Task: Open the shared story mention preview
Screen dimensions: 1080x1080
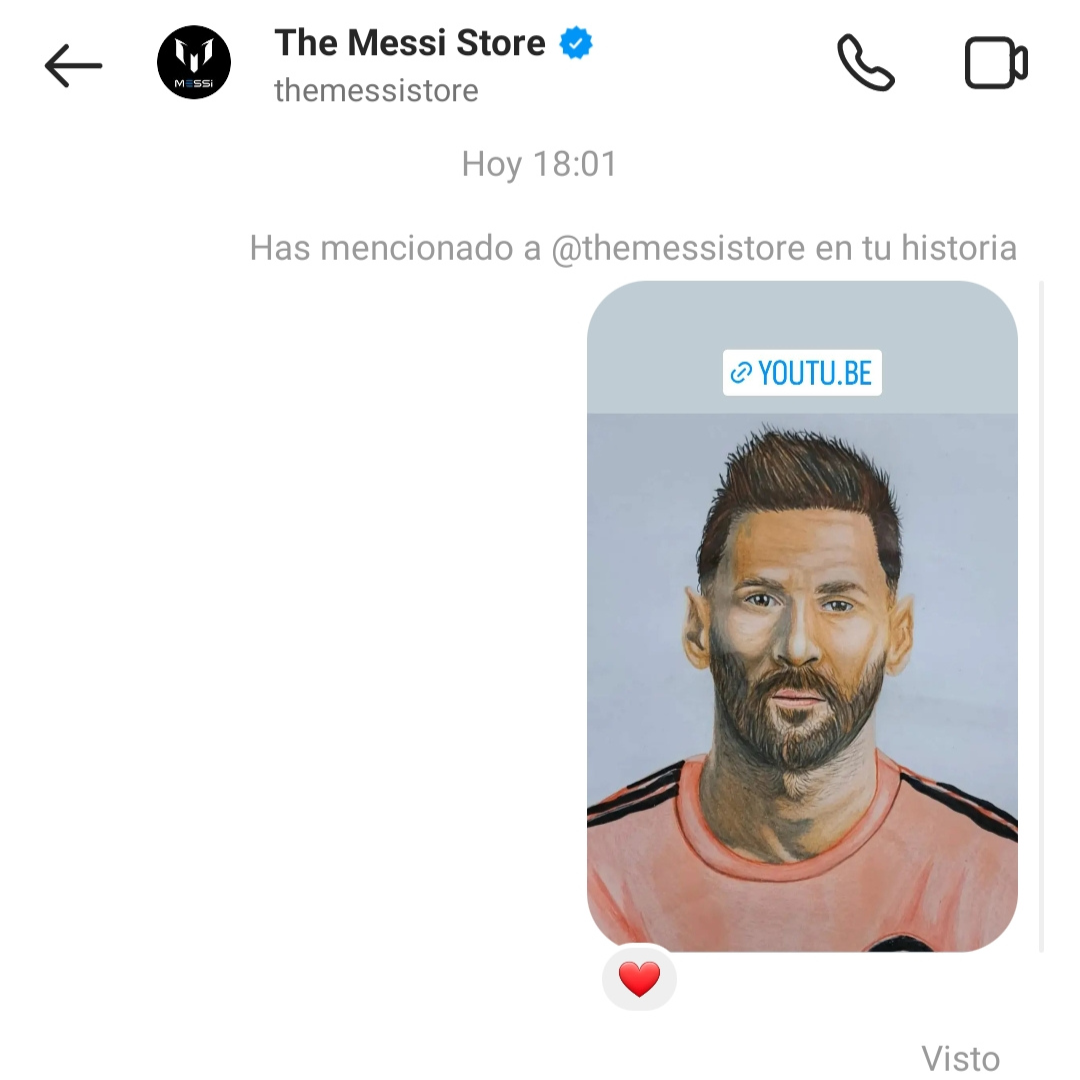Action: pyautogui.click(x=802, y=640)
